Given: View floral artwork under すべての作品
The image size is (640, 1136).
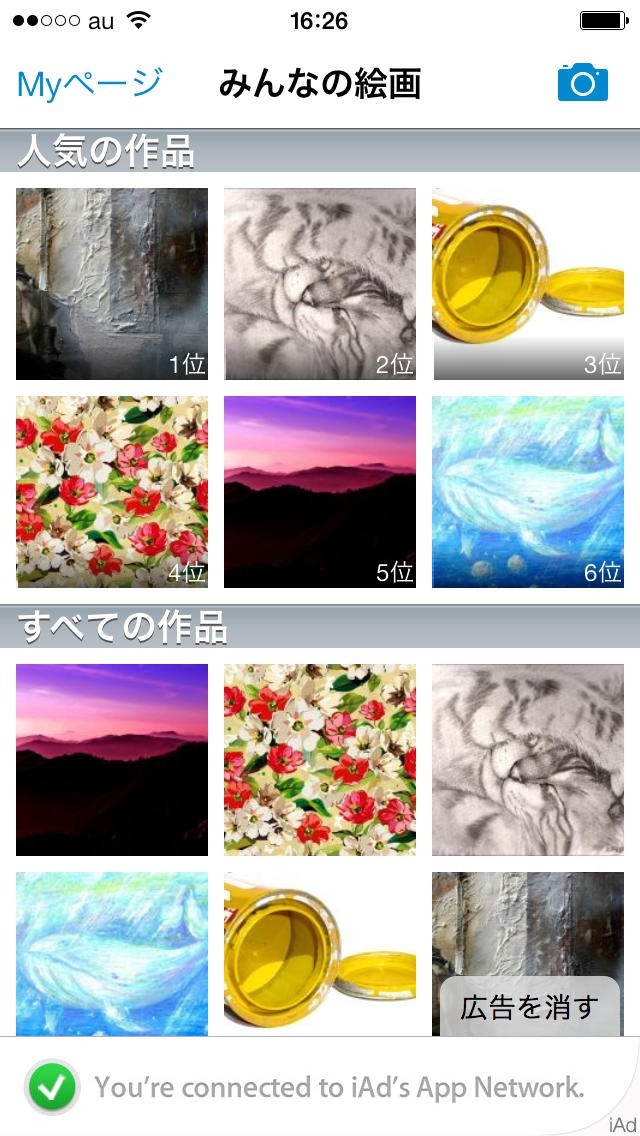Looking at the screenshot, I should coord(320,760).
